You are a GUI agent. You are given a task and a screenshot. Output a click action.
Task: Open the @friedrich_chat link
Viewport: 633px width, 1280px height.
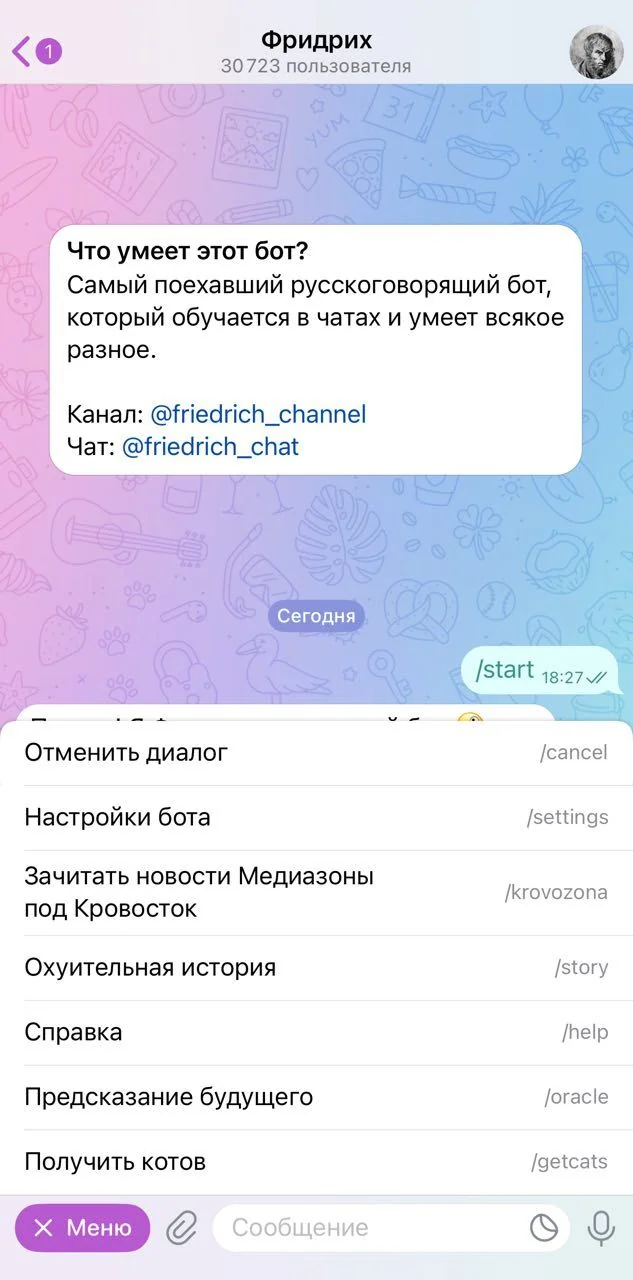tap(210, 446)
